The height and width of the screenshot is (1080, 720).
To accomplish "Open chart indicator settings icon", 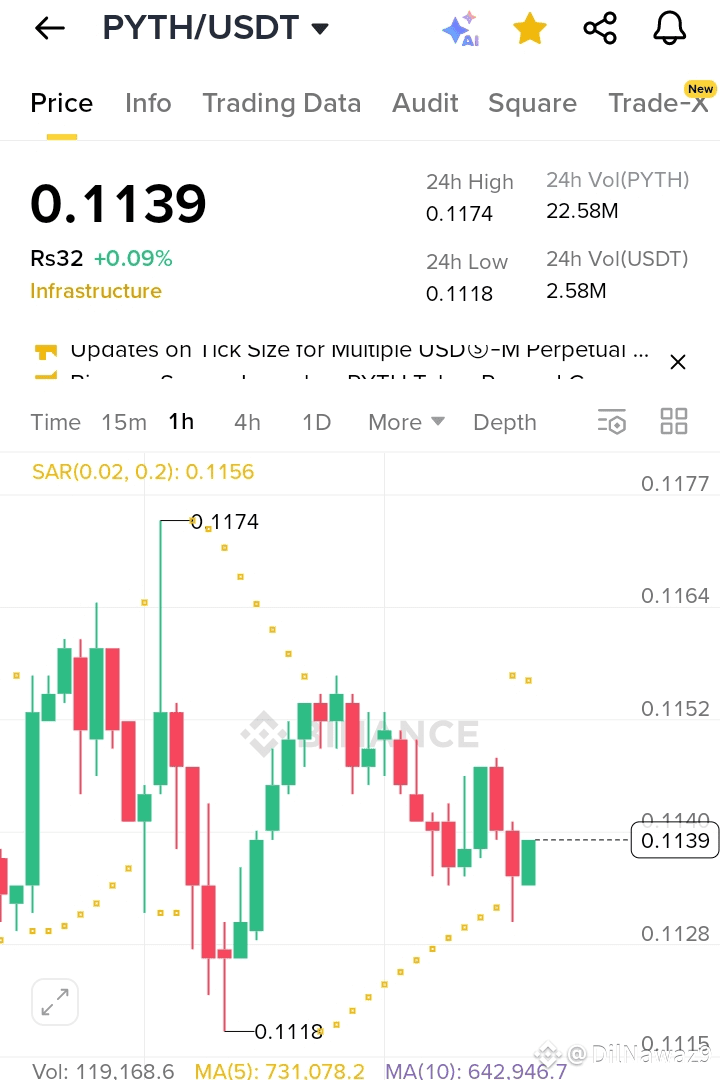I will coord(612,422).
